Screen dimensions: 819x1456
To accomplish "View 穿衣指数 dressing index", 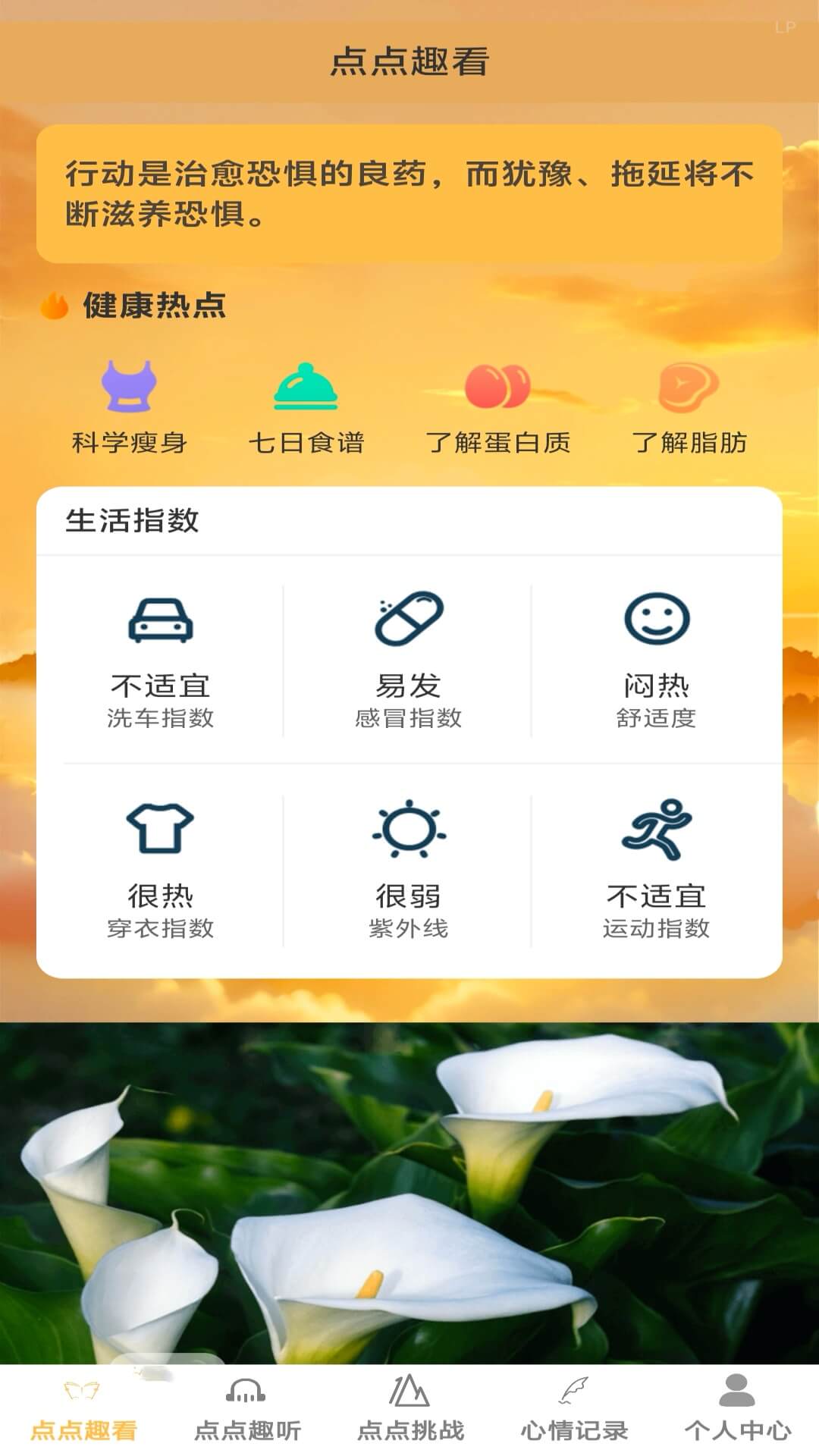I will pyautogui.click(x=160, y=871).
